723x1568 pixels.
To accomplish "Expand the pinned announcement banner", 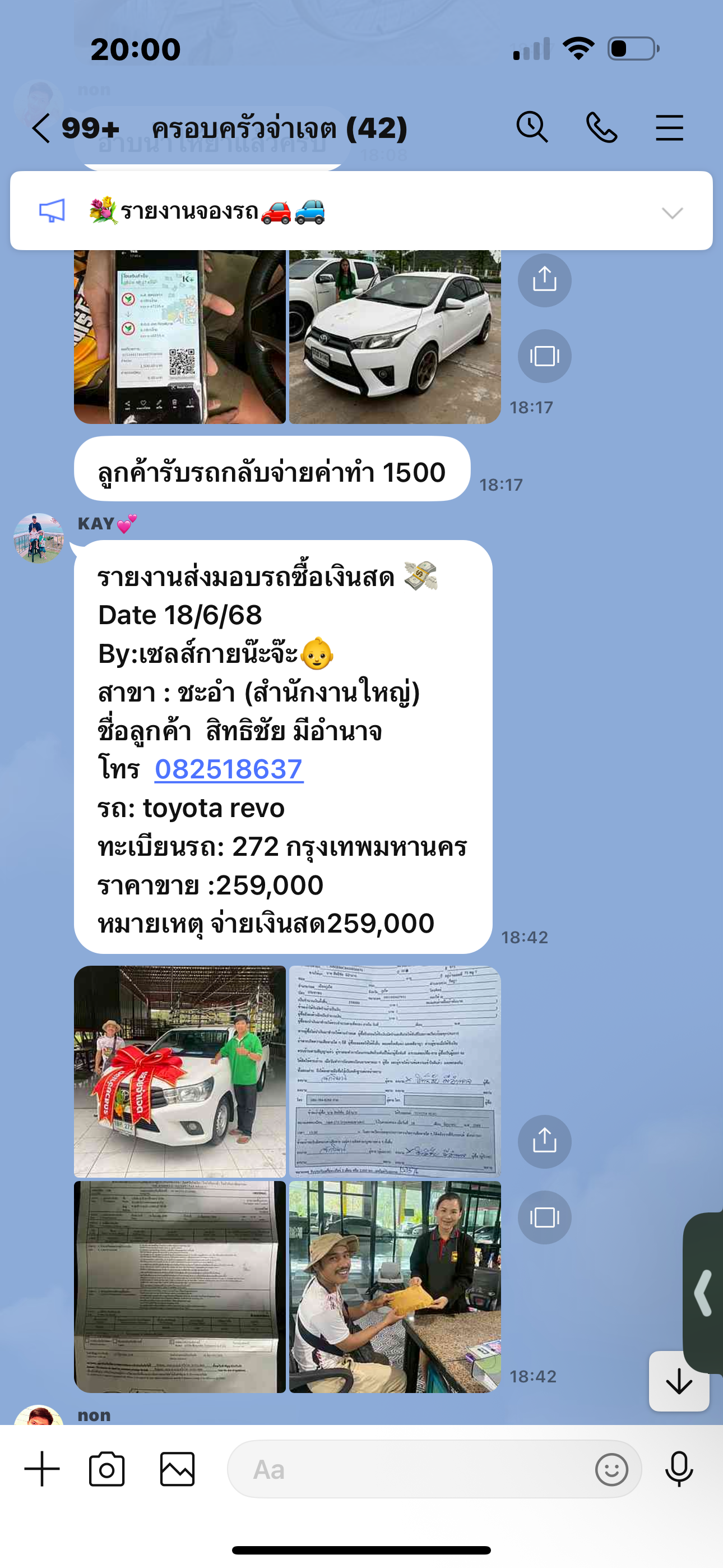I will coord(672,213).
